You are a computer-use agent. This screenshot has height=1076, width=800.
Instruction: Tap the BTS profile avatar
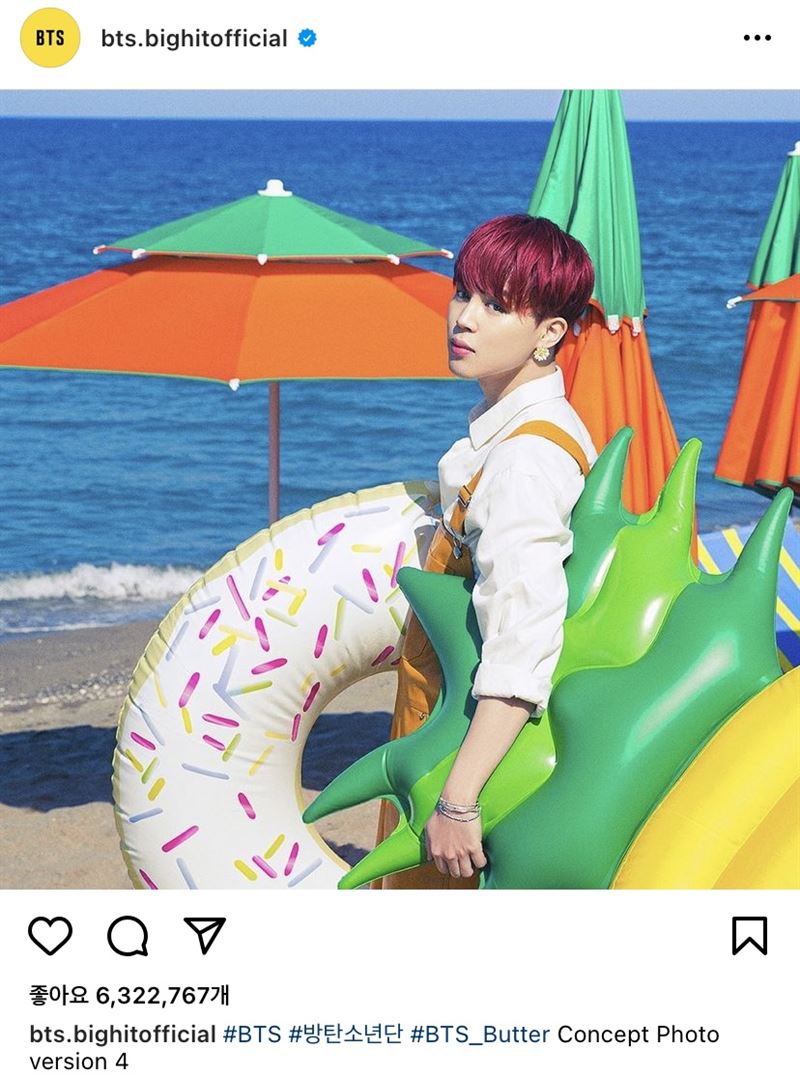pyautogui.click(x=50, y=39)
